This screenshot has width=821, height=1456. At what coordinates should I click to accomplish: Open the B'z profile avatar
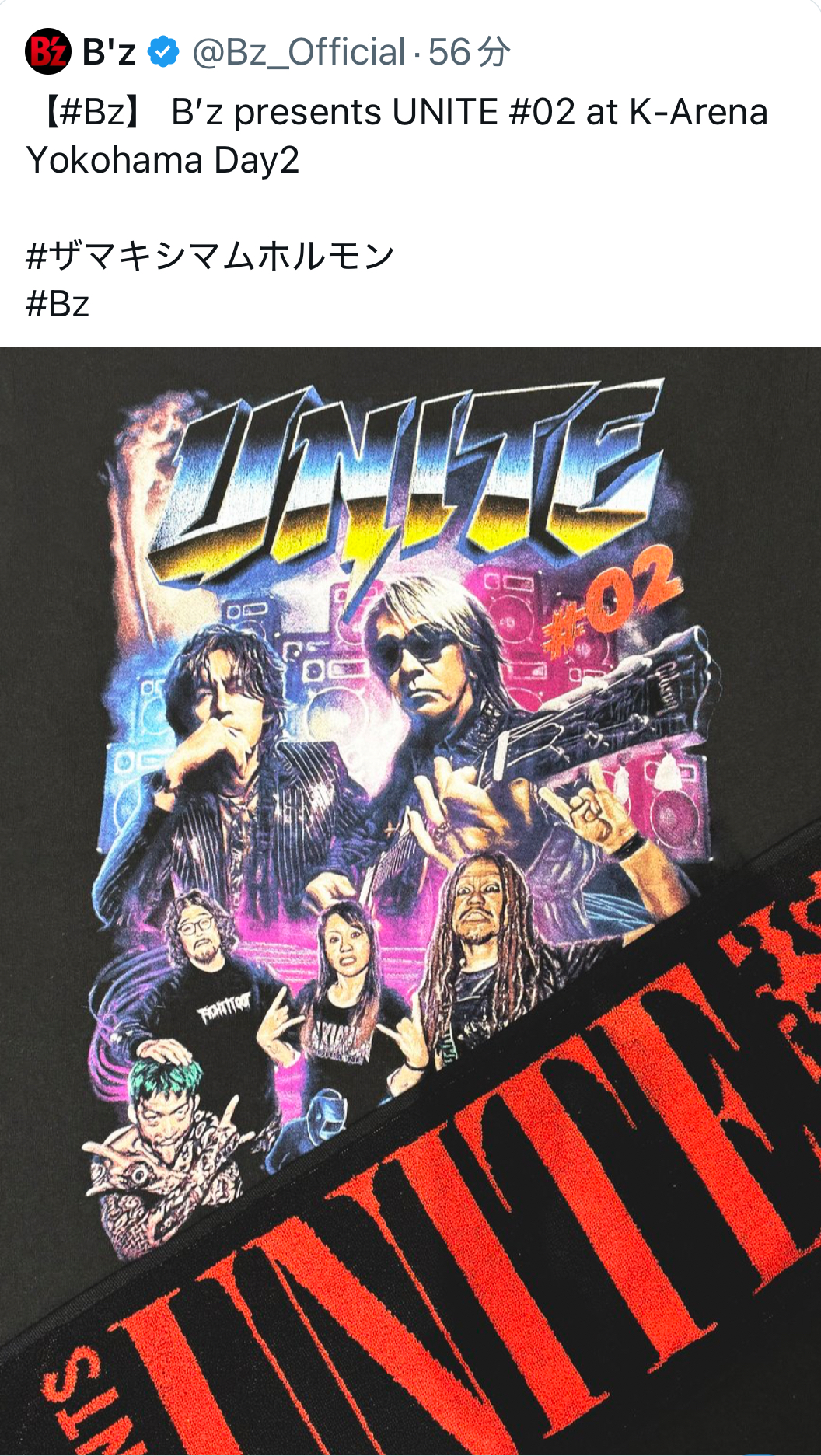coord(48,52)
